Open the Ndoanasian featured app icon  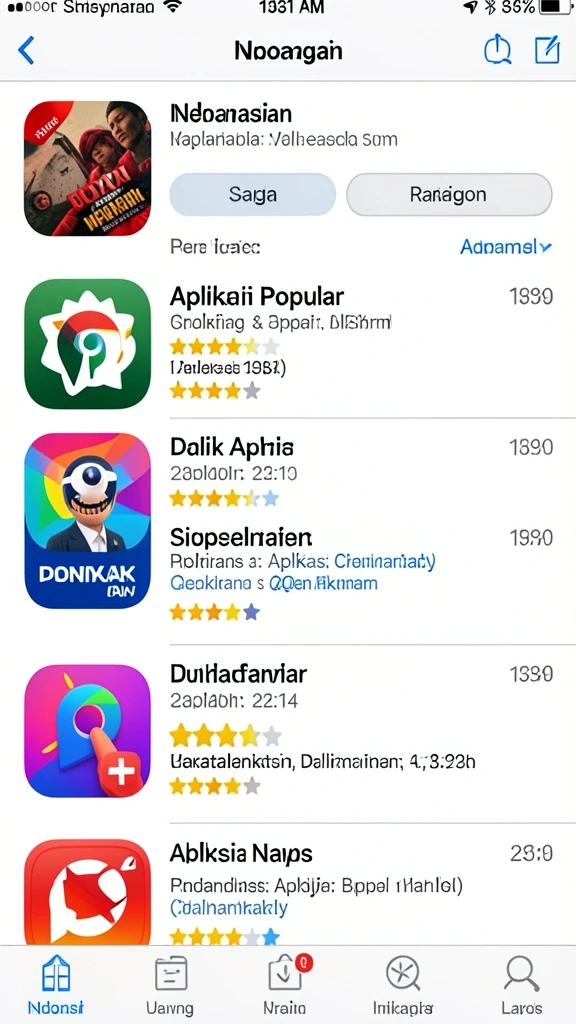[x=88, y=168]
